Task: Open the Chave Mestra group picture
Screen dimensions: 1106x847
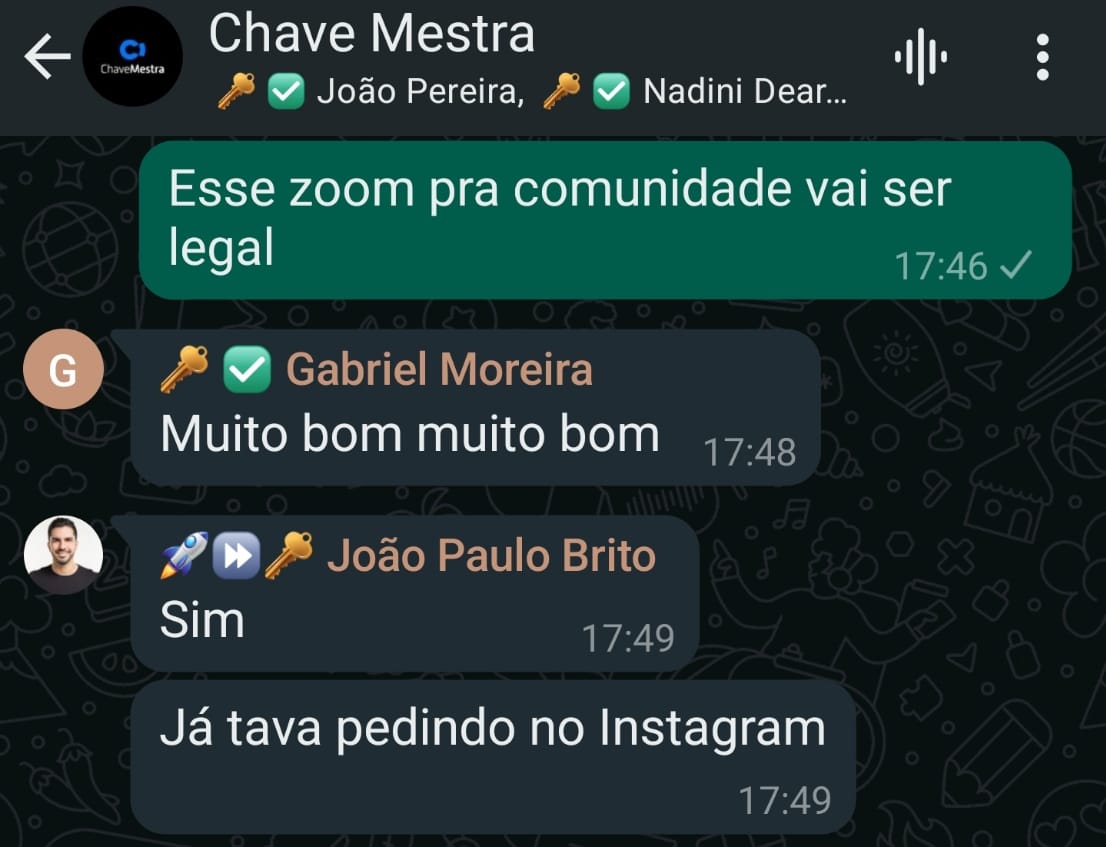Action: coord(132,57)
